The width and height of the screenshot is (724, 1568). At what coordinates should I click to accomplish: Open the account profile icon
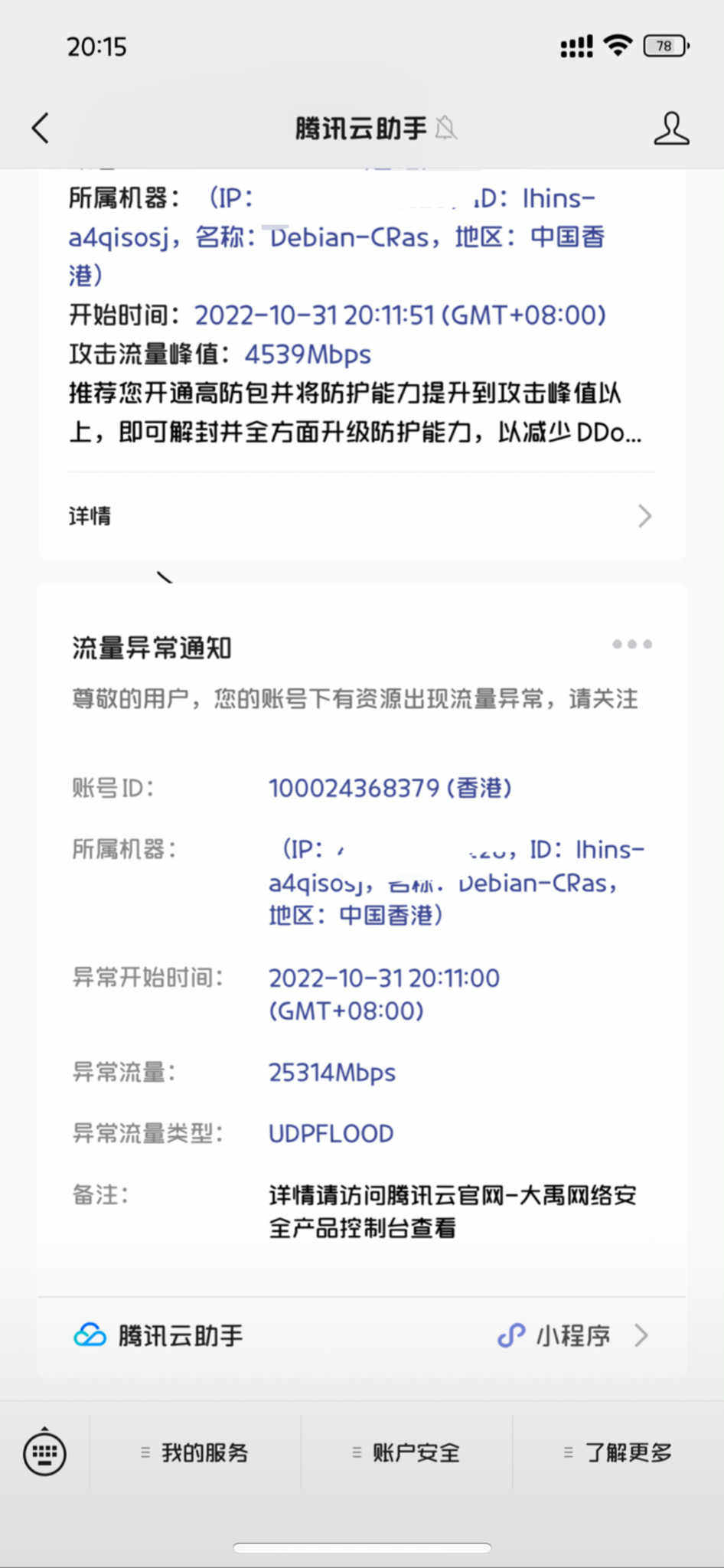[x=671, y=128]
